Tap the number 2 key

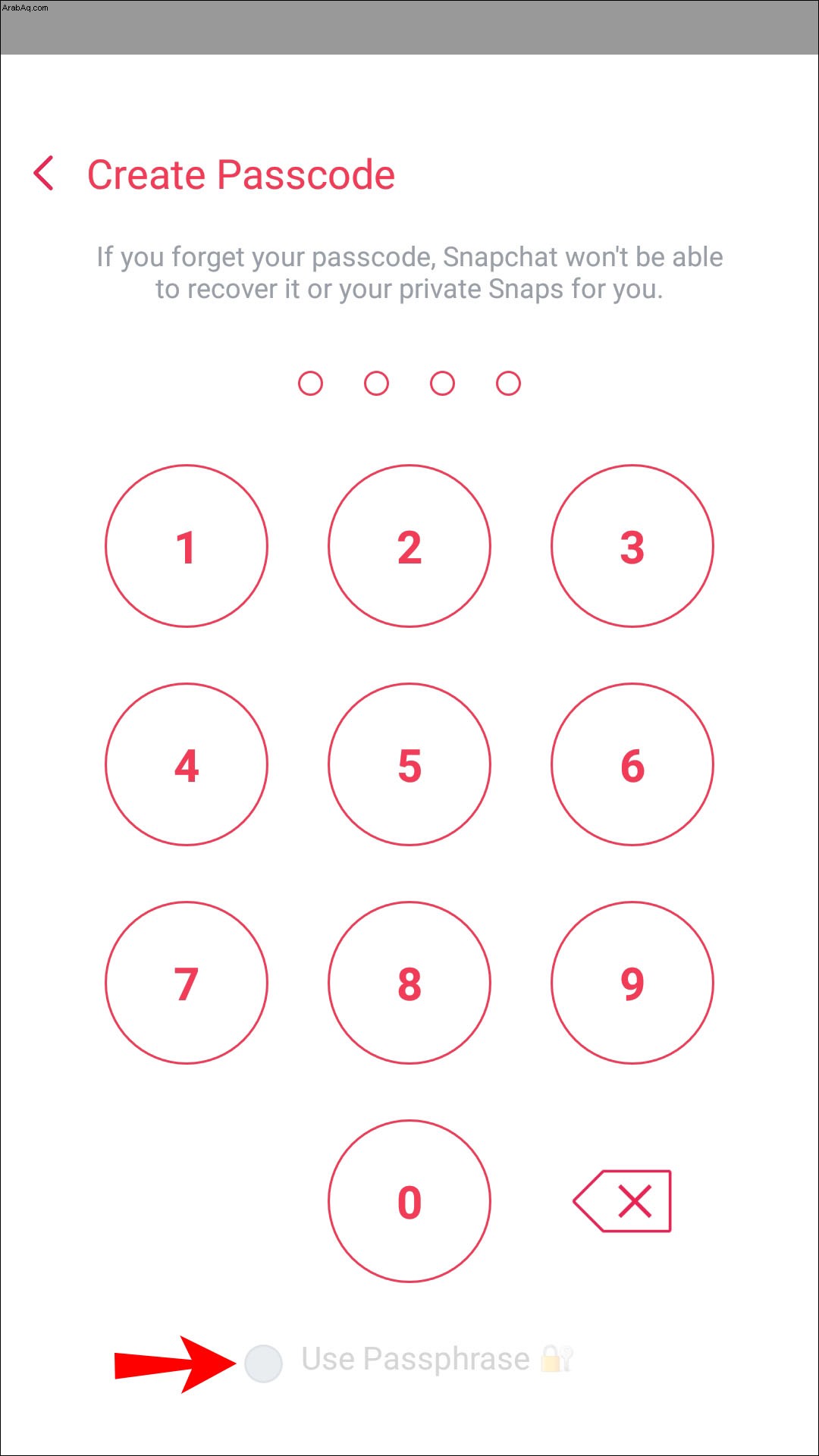(409, 546)
